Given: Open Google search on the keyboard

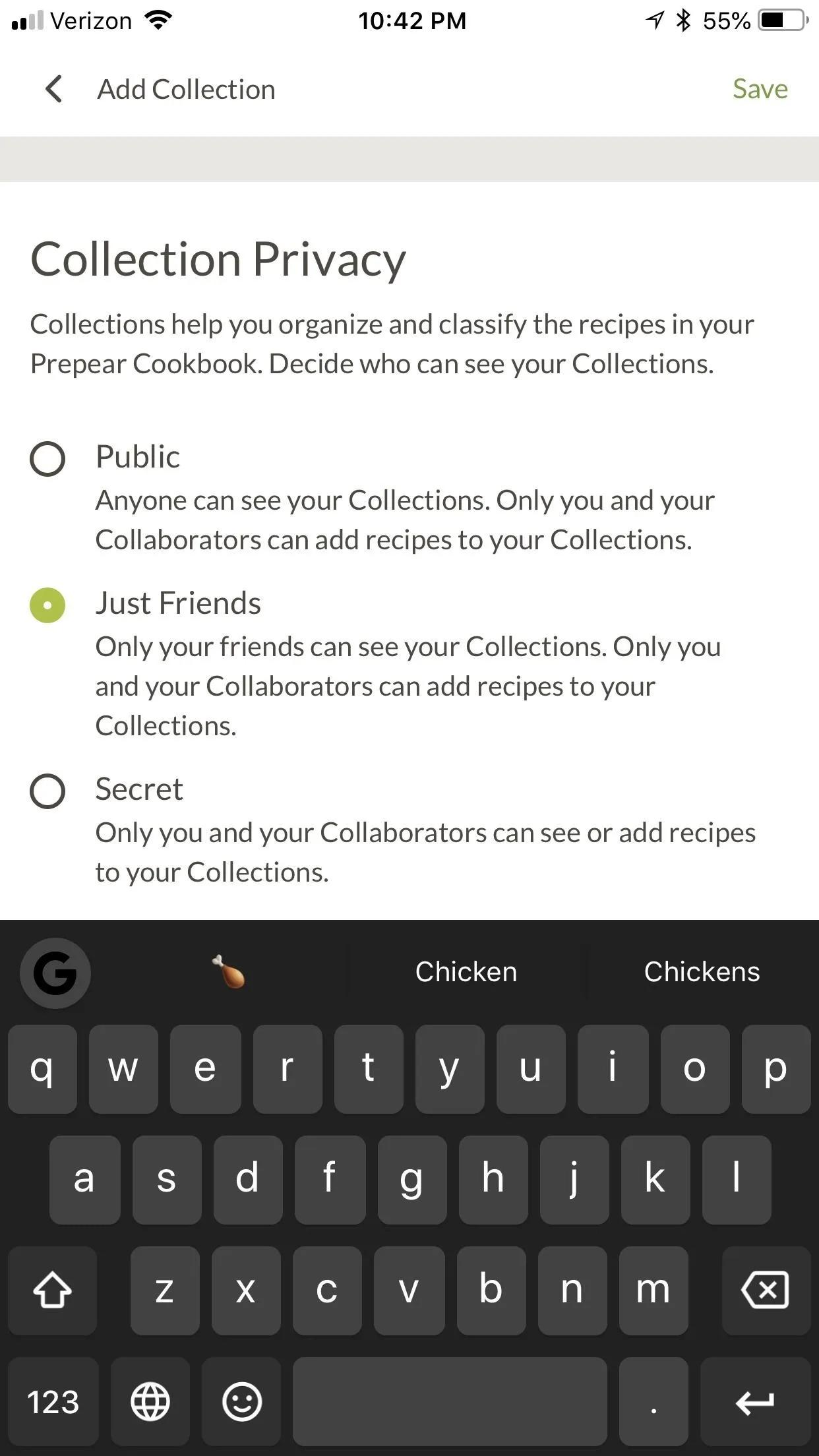Looking at the screenshot, I should coord(55,973).
